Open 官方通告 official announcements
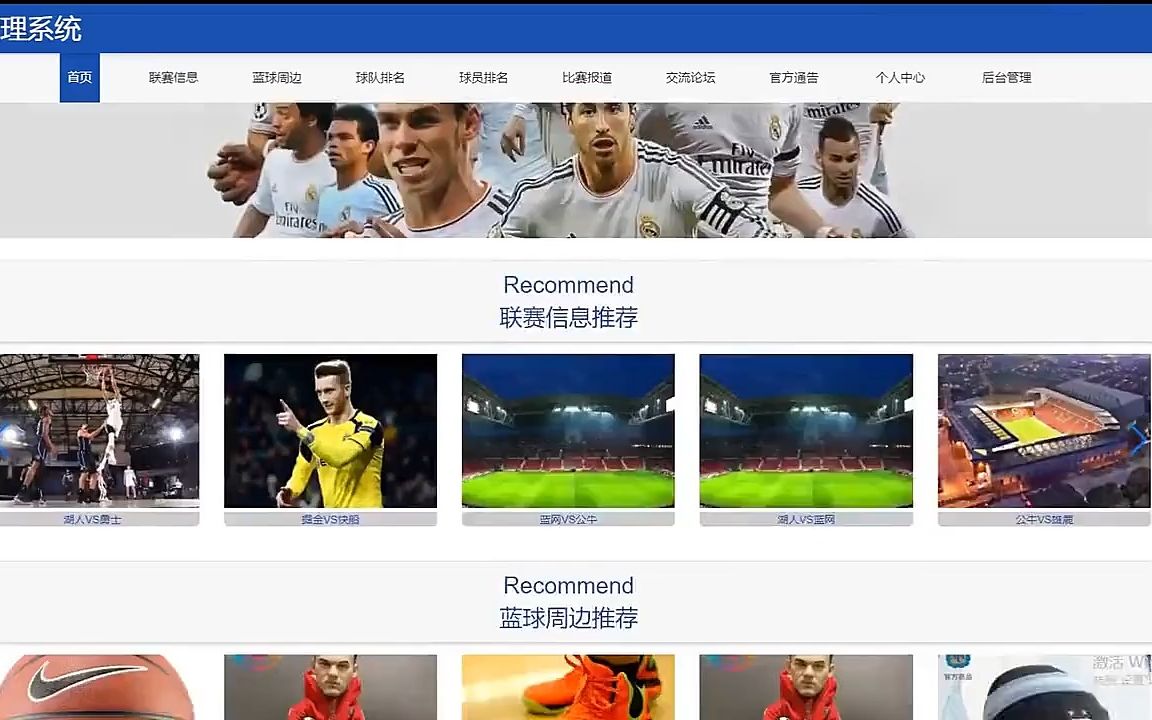This screenshot has width=1152, height=720. pyautogui.click(x=794, y=78)
